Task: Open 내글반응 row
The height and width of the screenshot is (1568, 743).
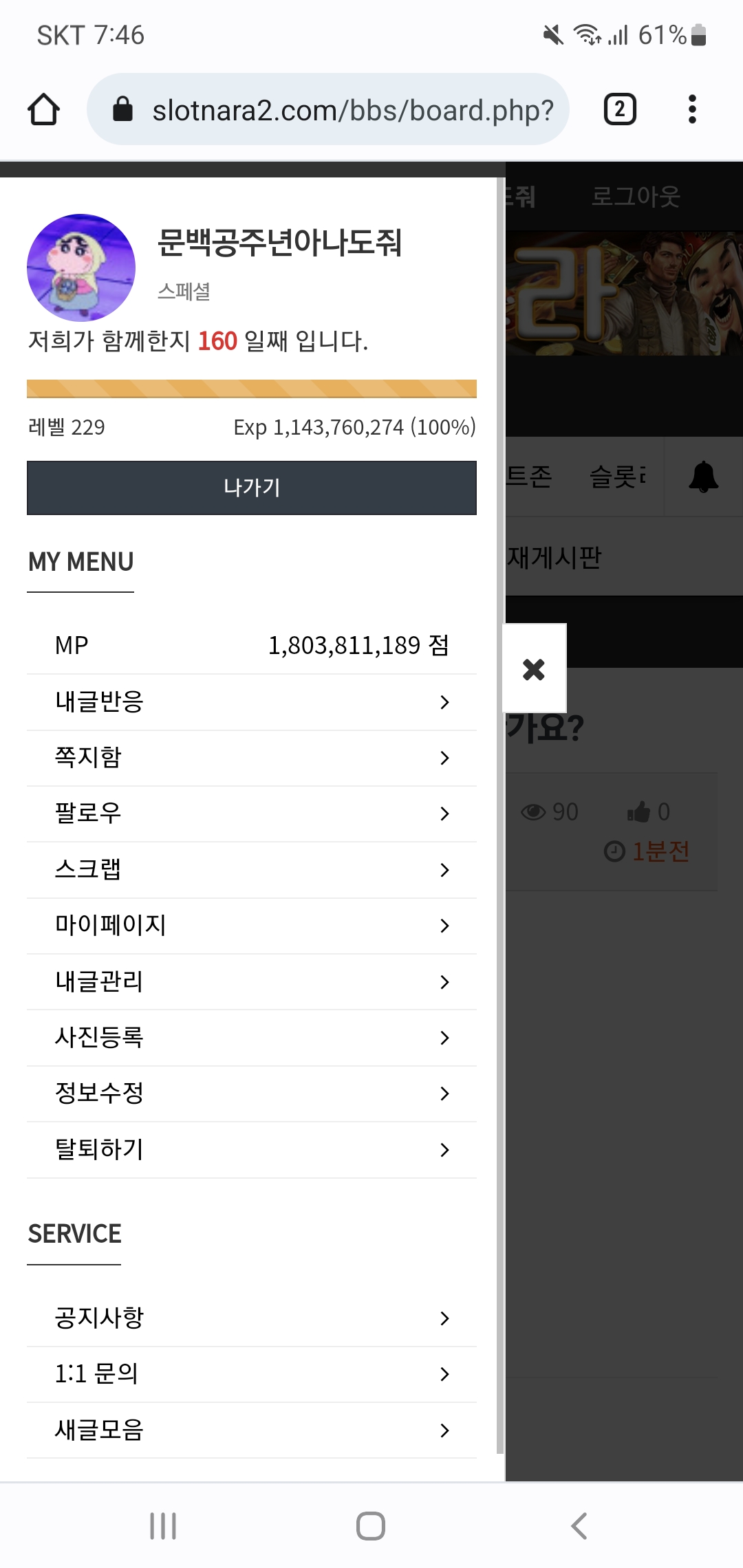Action: point(252,702)
